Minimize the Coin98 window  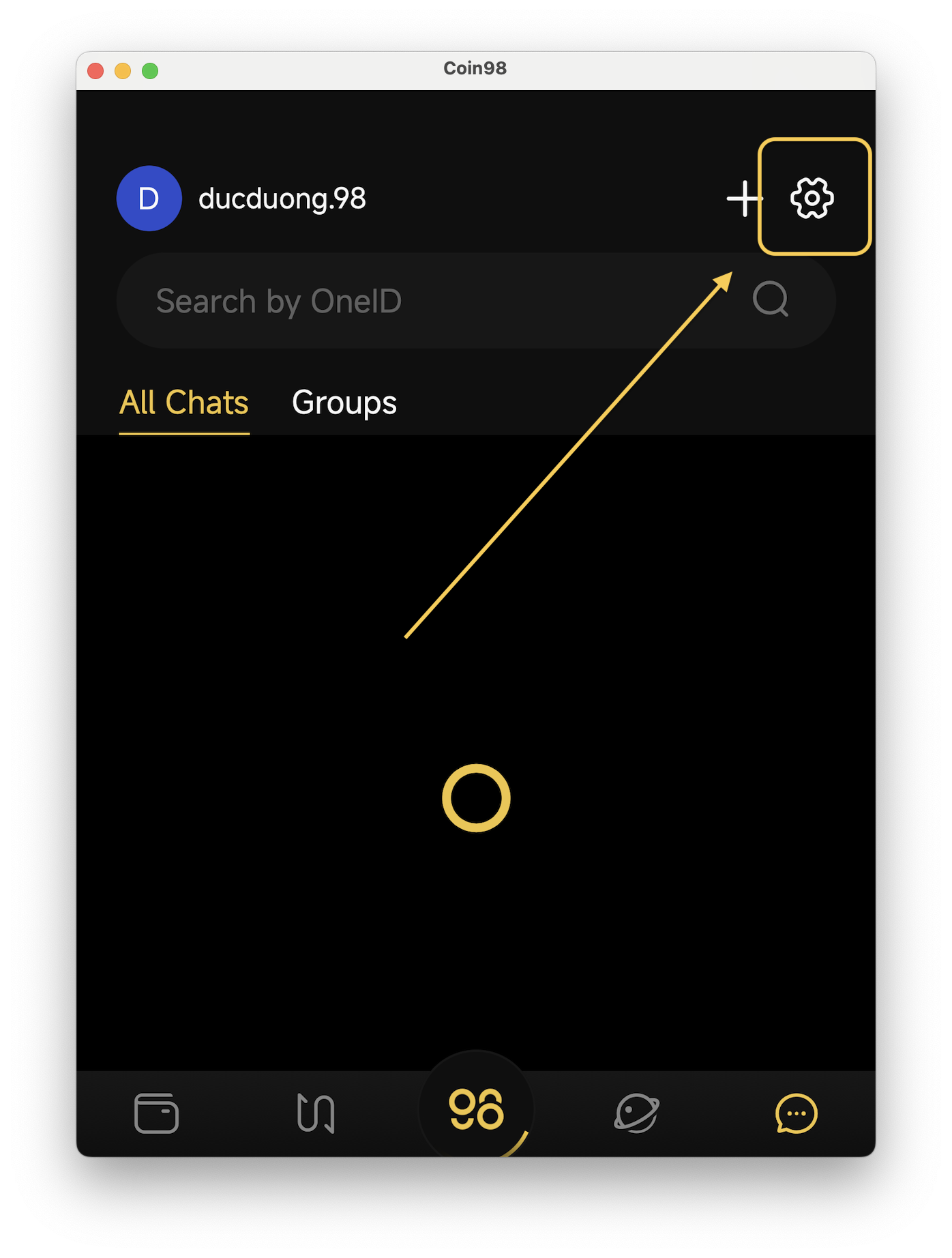click(x=123, y=71)
